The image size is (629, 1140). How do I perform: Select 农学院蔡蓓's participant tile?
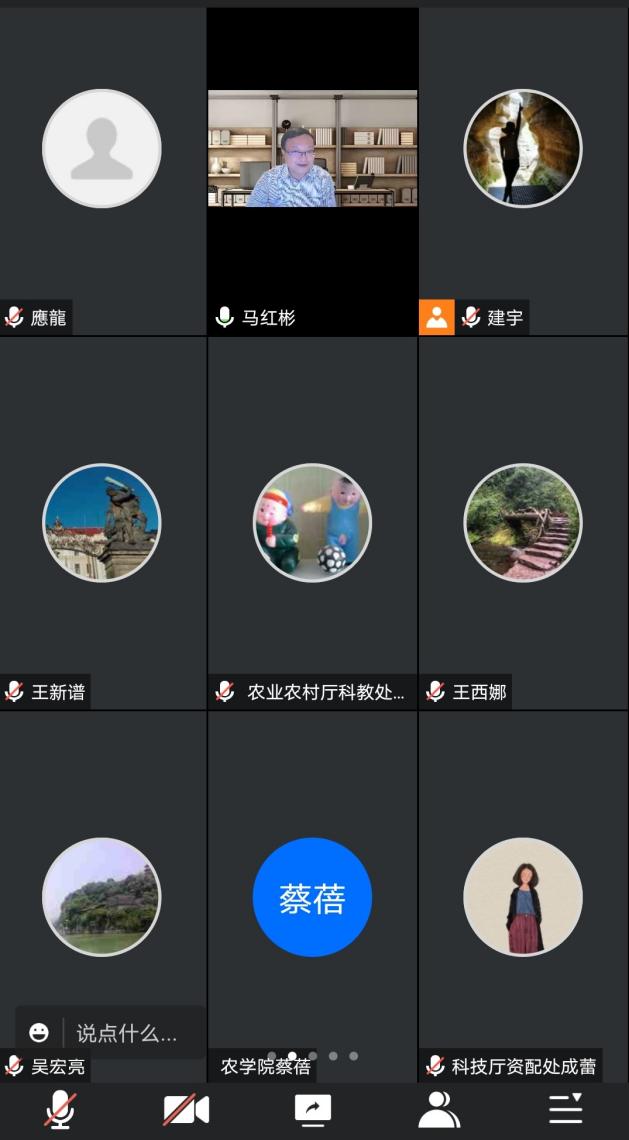(312, 897)
